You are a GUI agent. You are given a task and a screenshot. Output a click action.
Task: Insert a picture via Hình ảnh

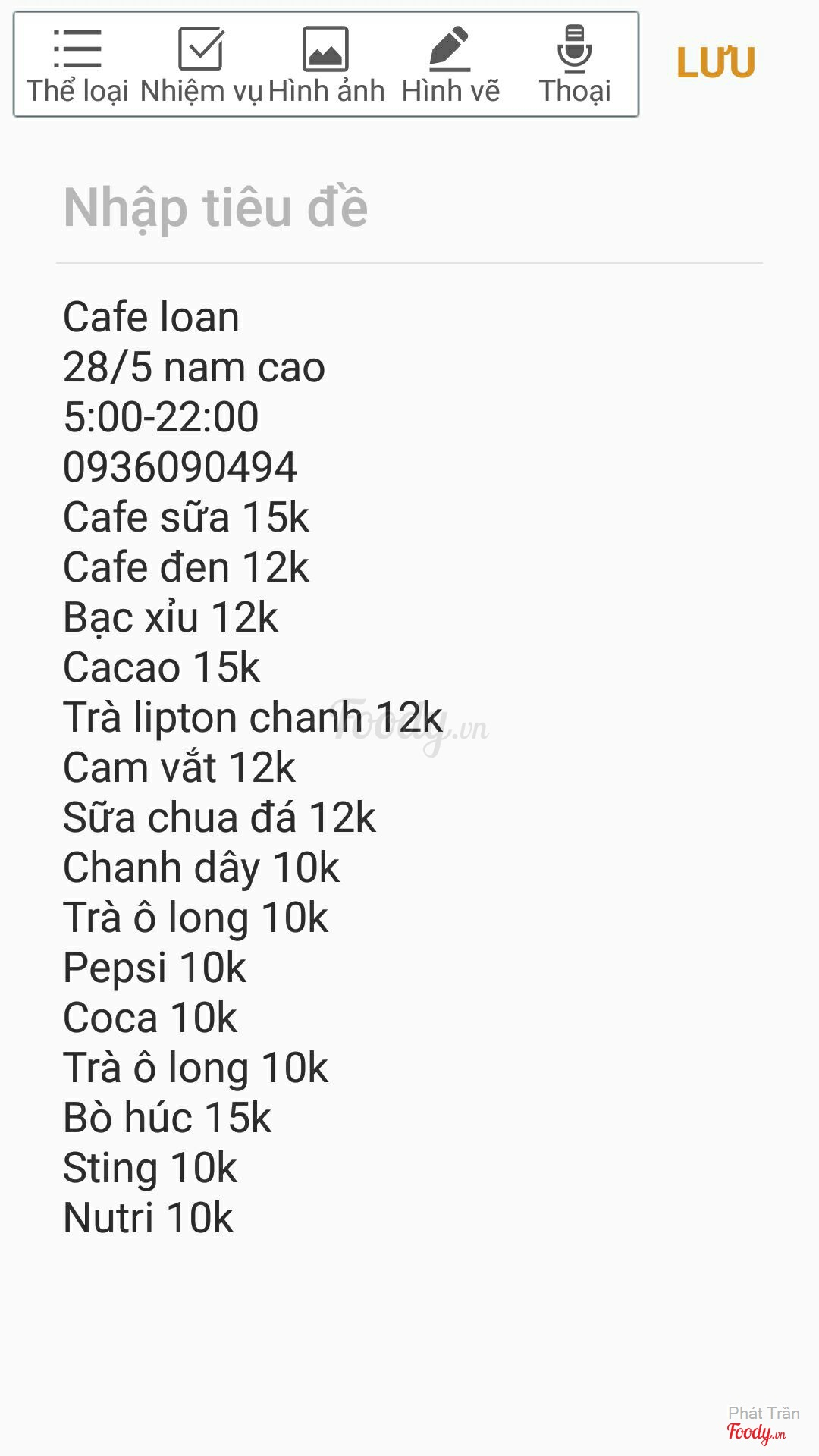[x=326, y=66]
